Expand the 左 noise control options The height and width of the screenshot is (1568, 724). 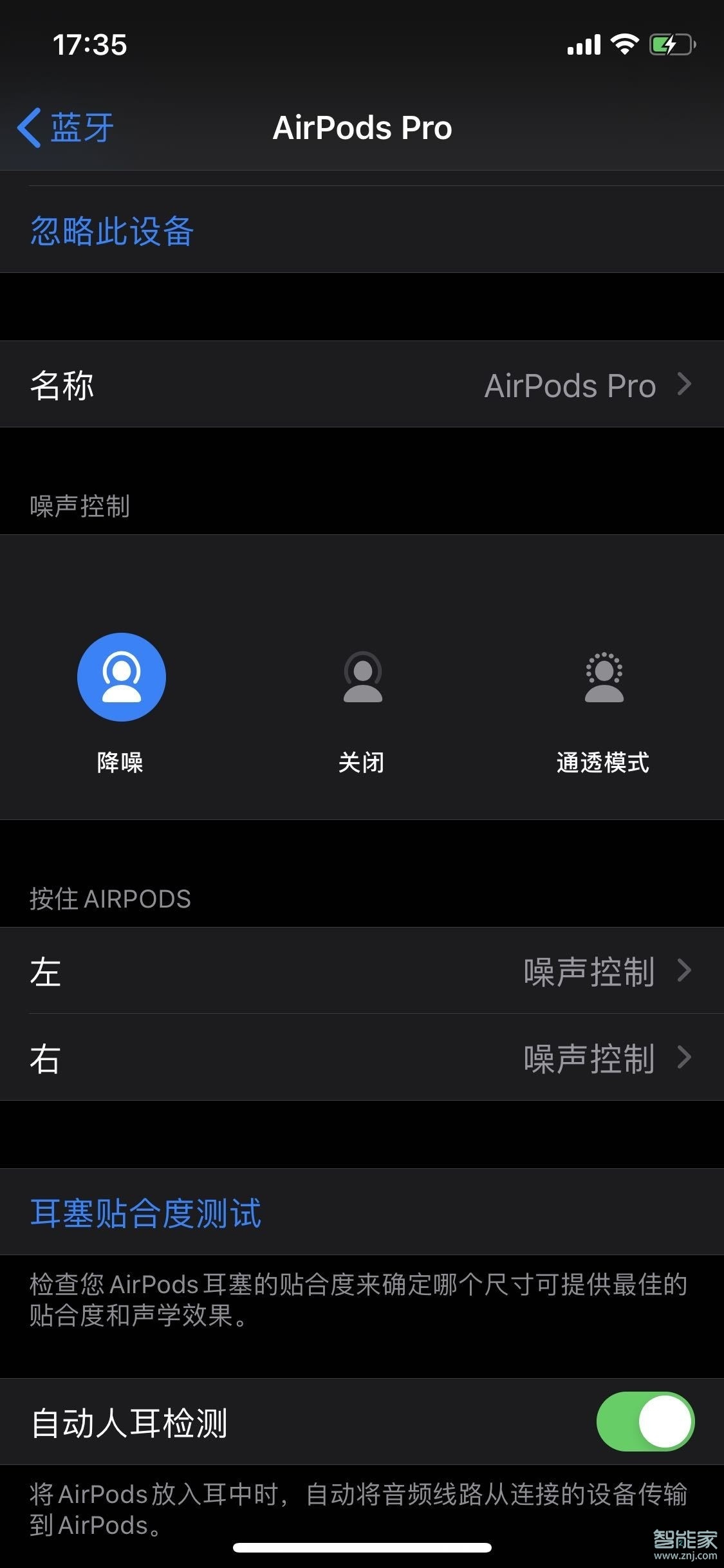[362, 973]
